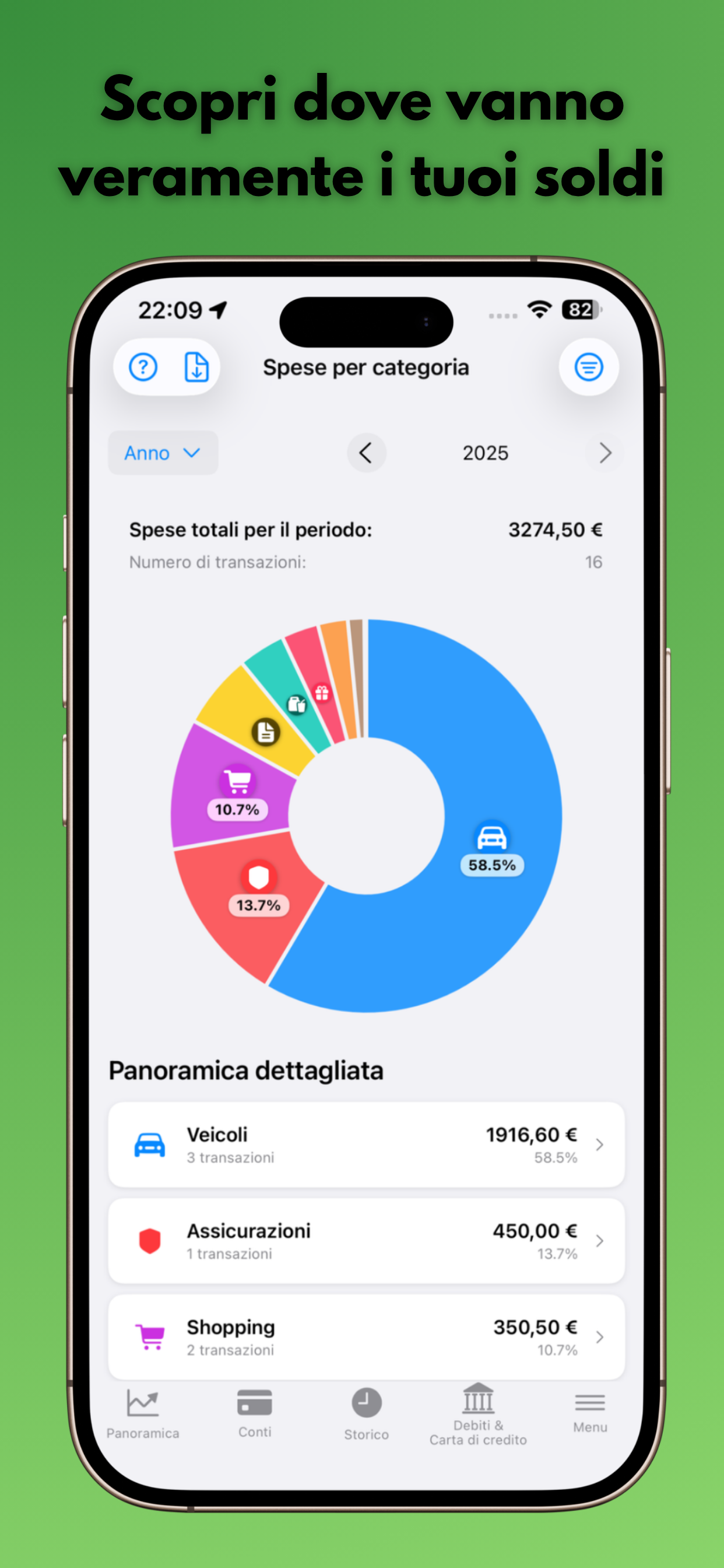Expand Veicoli category details
Viewport: 724px width, 1568px height.
(600, 1144)
